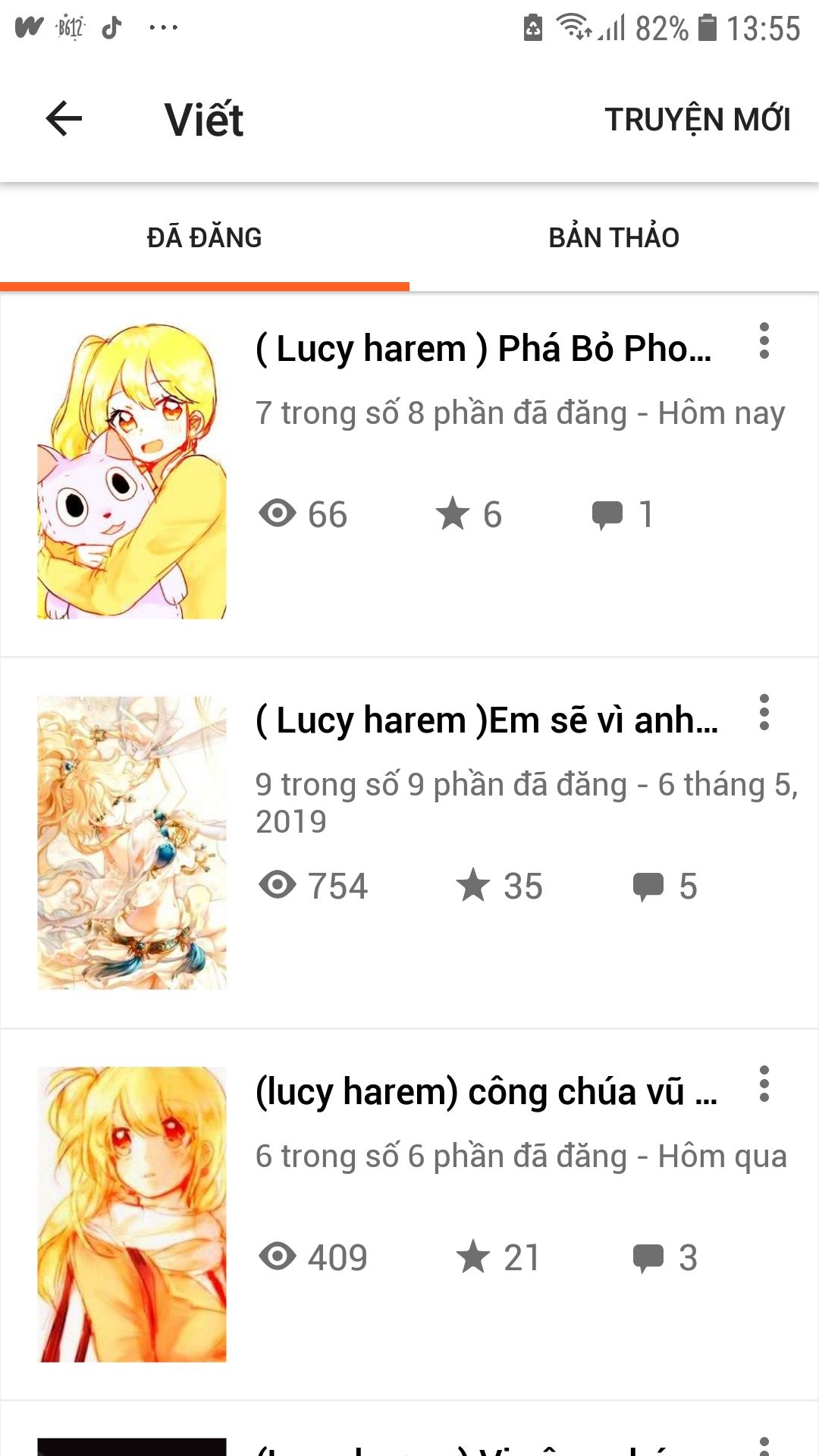The width and height of the screenshot is (819, 1456).
Task: Open overflow menu for công chúa vũ story
Action: (764, 1084)
